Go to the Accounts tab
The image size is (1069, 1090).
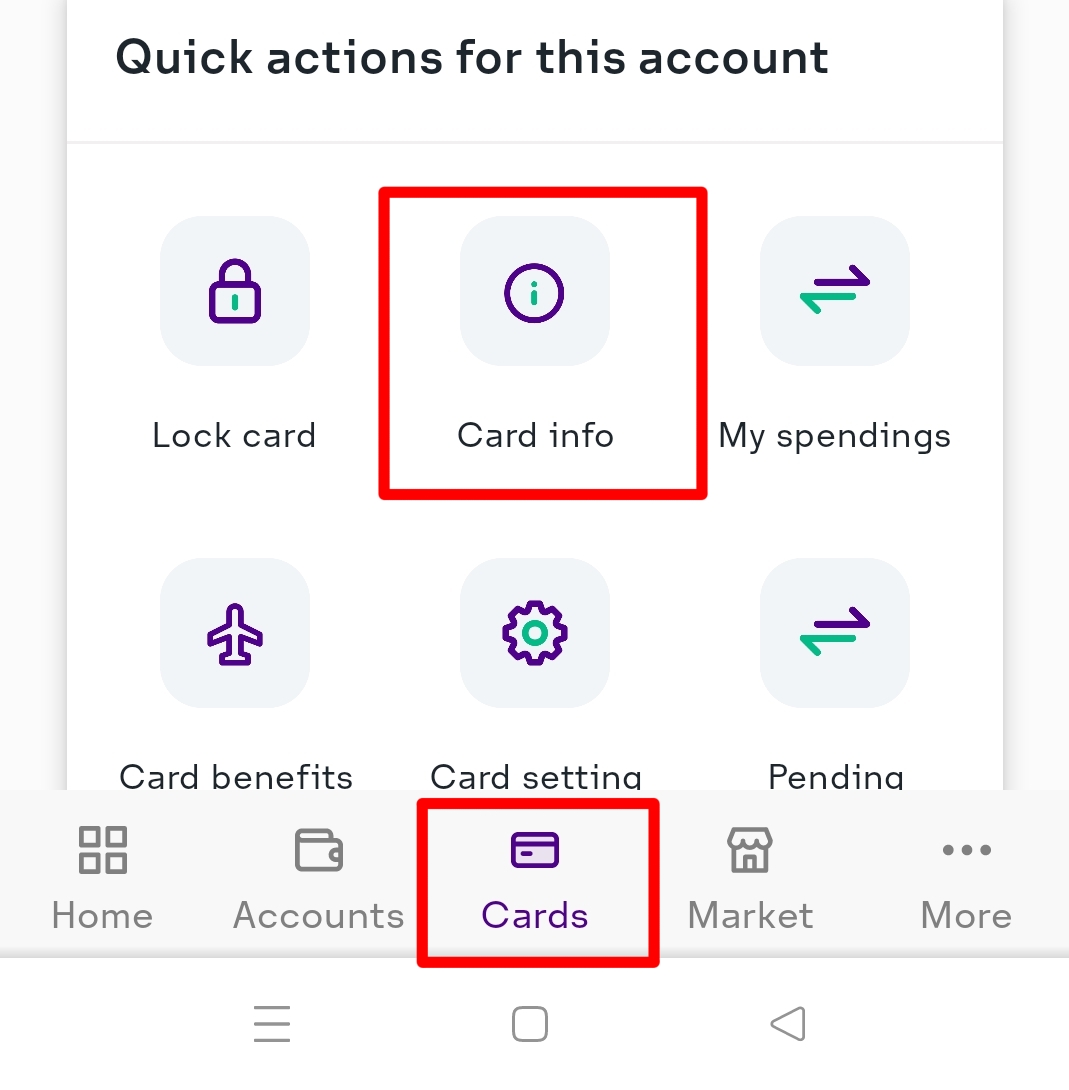[318, 878]
